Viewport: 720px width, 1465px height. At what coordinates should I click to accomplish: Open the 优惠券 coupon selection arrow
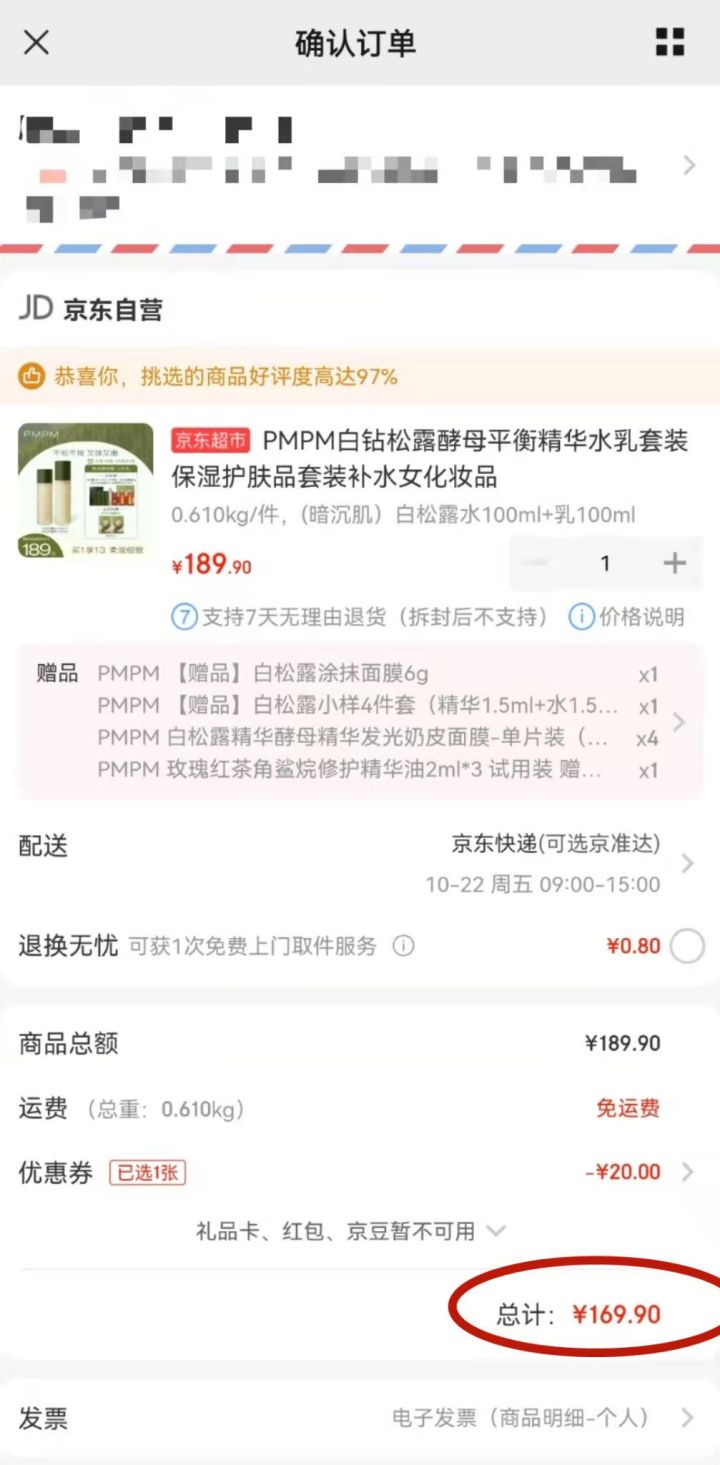click(x=690, y=1172)
